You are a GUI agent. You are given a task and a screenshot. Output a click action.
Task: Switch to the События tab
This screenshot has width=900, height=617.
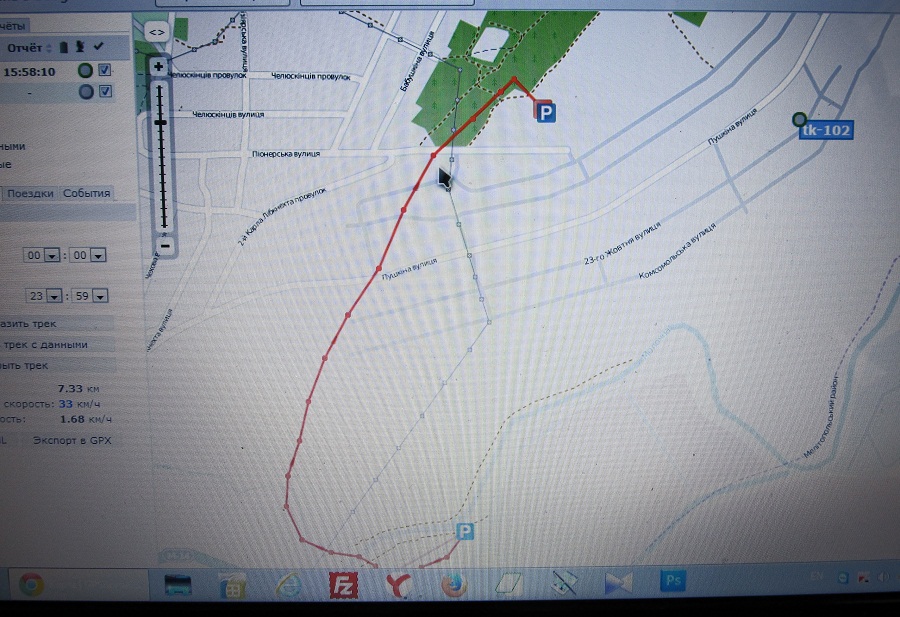click(x=87, y=193)
